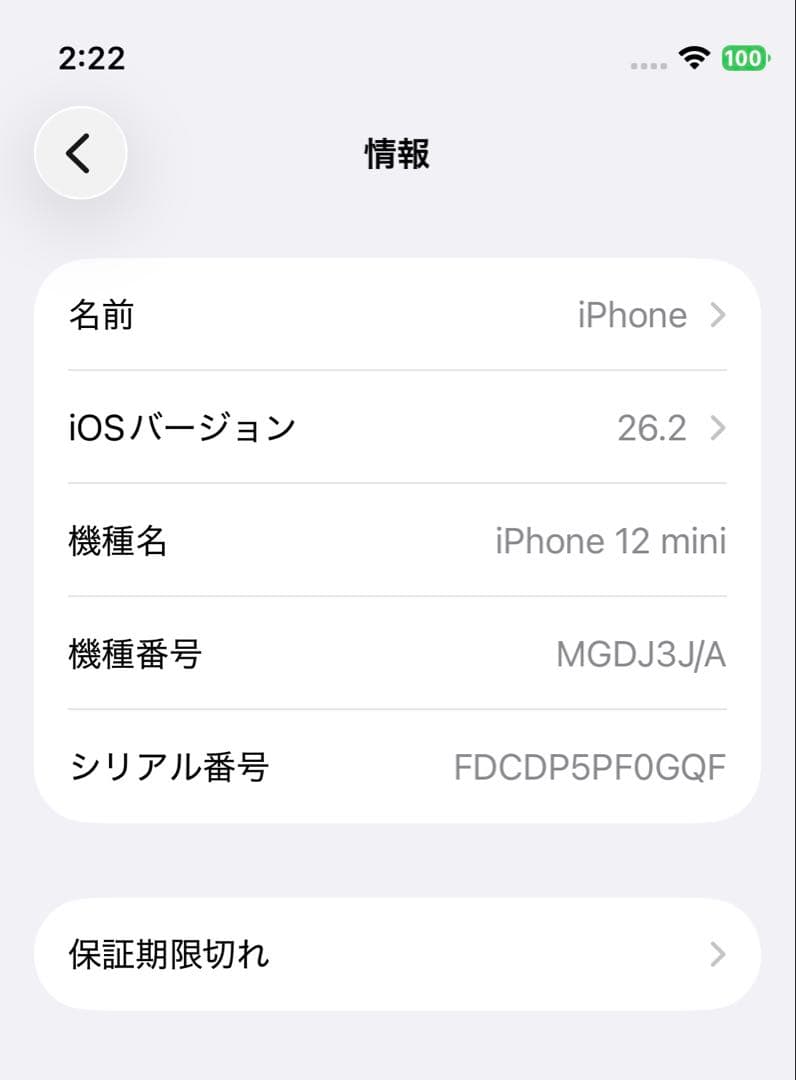796x1080 pixels.
Task: Return to previous screen with back button
Action: click(x=80, y=152)
